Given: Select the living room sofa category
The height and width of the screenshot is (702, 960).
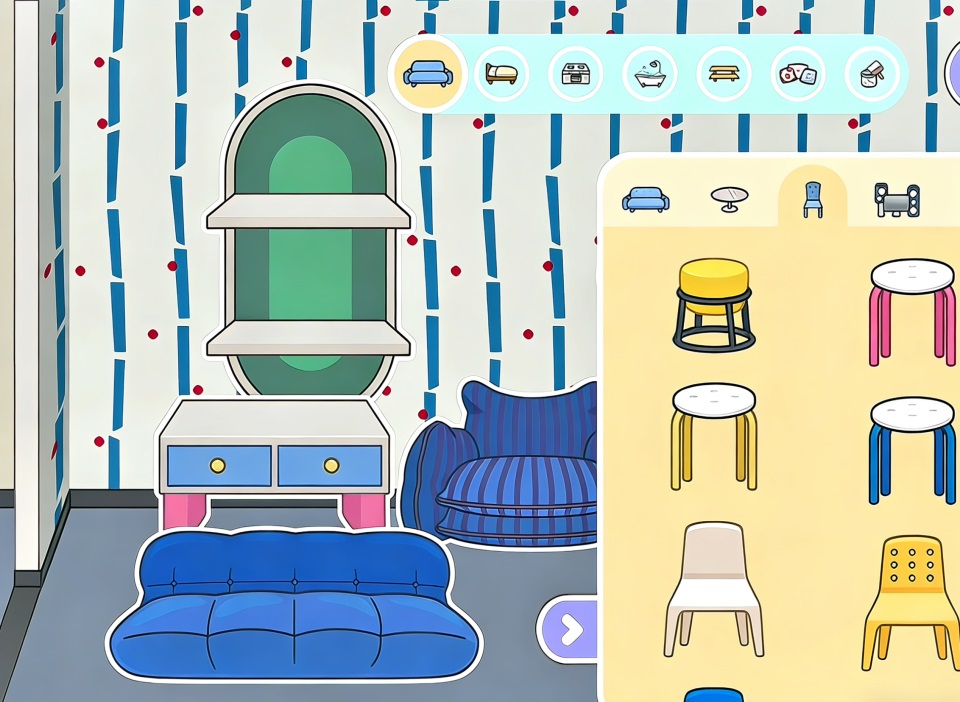Looking at the screenshot, I should 427,73.
